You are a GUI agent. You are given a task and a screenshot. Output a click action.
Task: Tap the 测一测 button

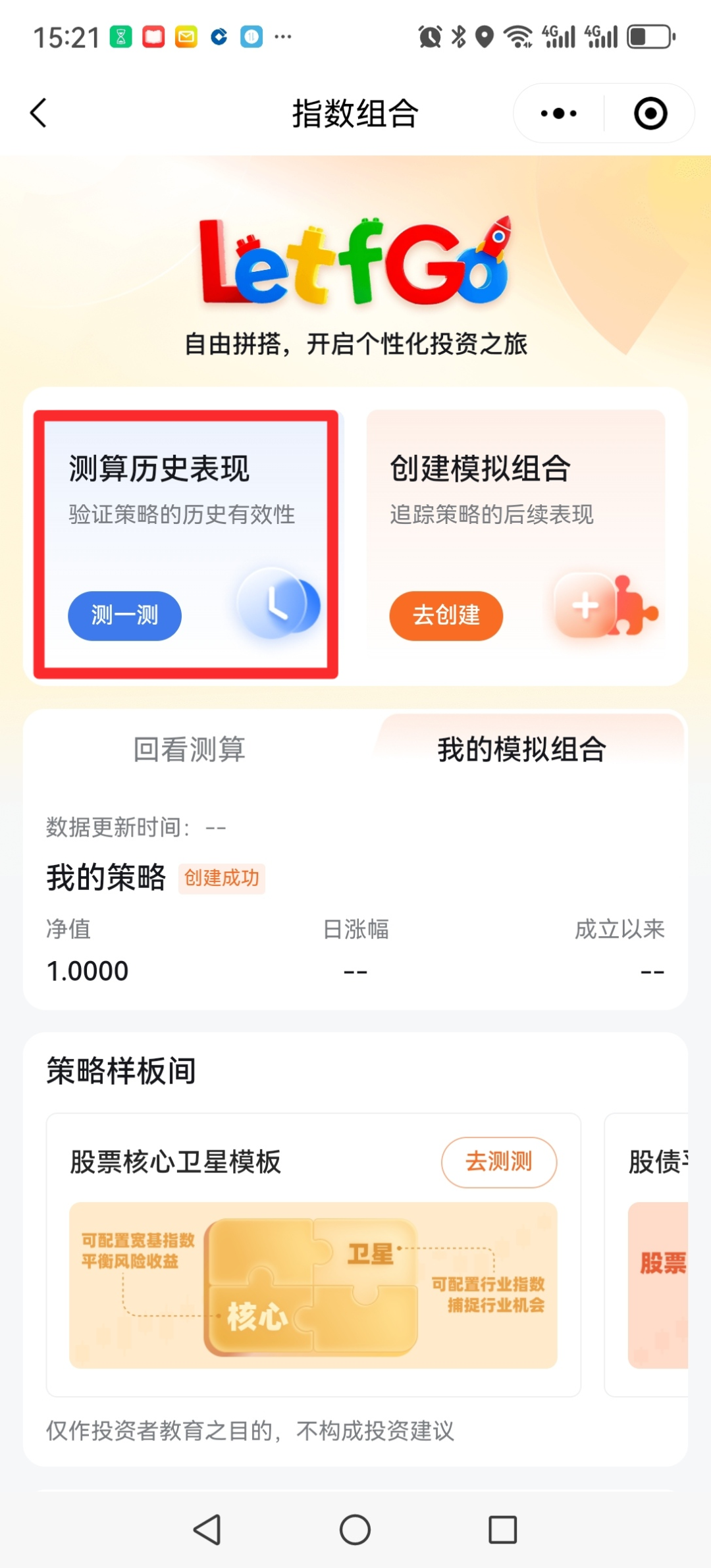pyautogui.click(x=124, y=615)
